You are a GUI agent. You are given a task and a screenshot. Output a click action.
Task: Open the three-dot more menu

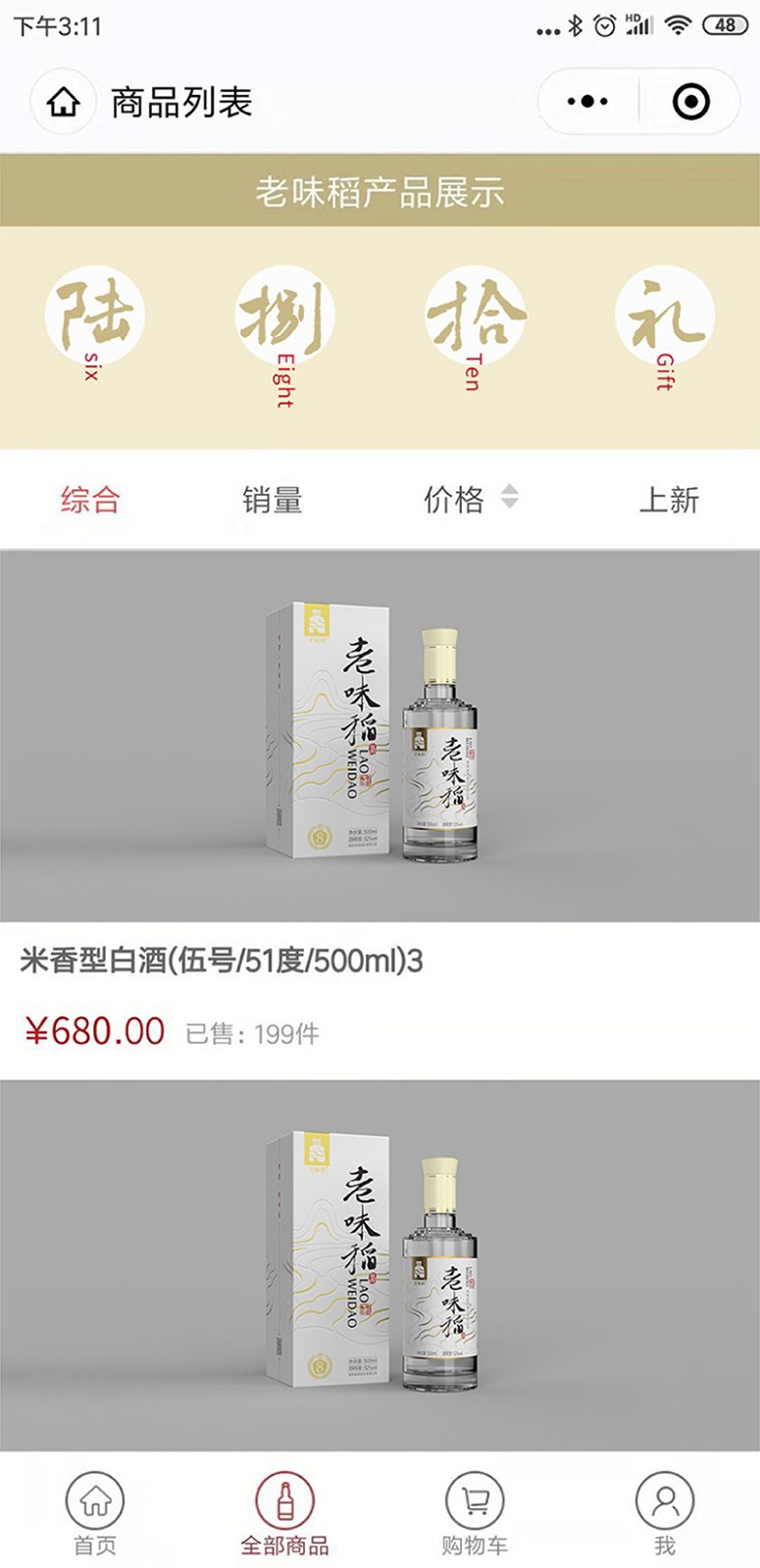pos(587,102)
